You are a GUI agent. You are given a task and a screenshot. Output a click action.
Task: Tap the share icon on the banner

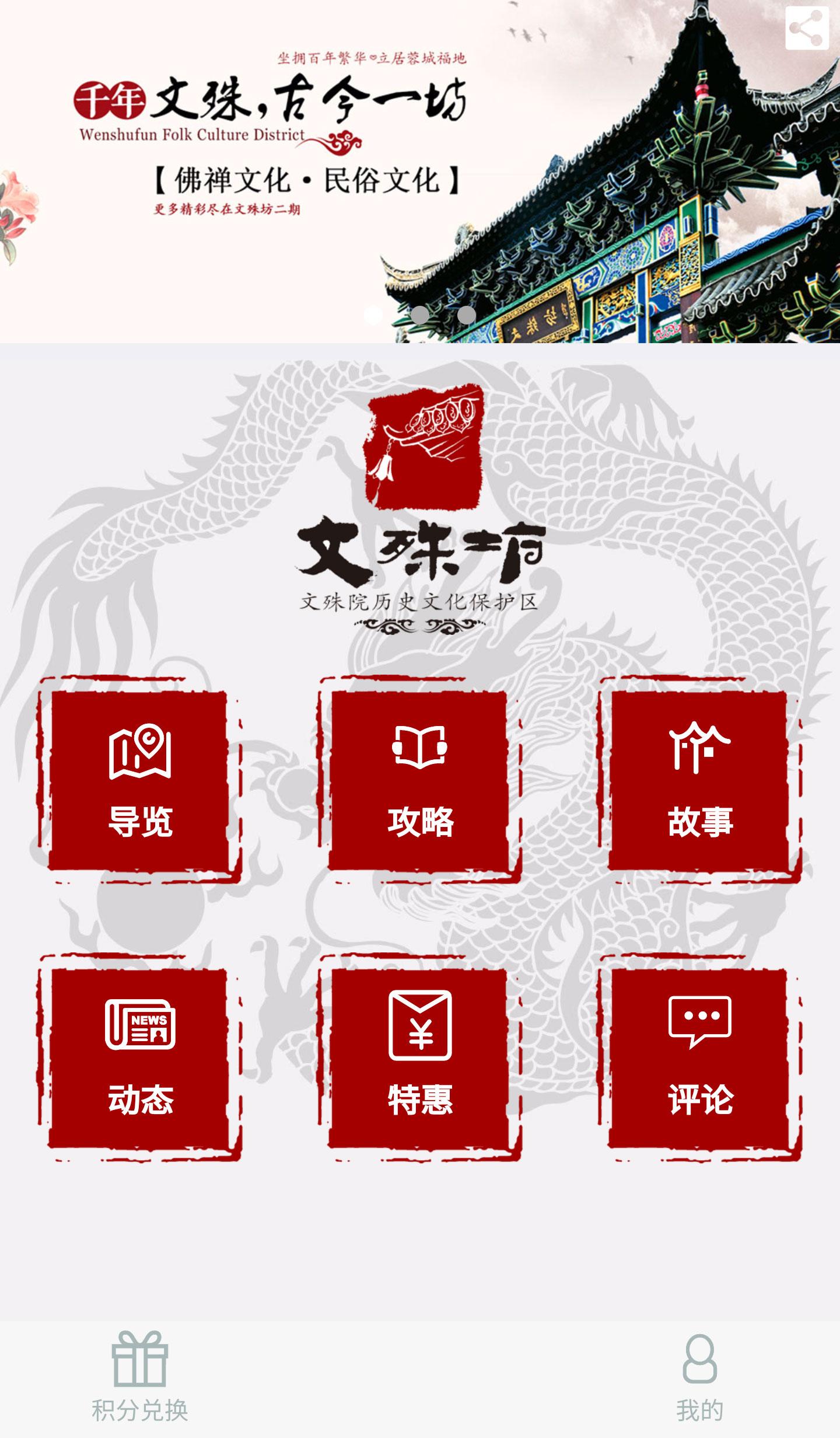click(x=806, y=28)
